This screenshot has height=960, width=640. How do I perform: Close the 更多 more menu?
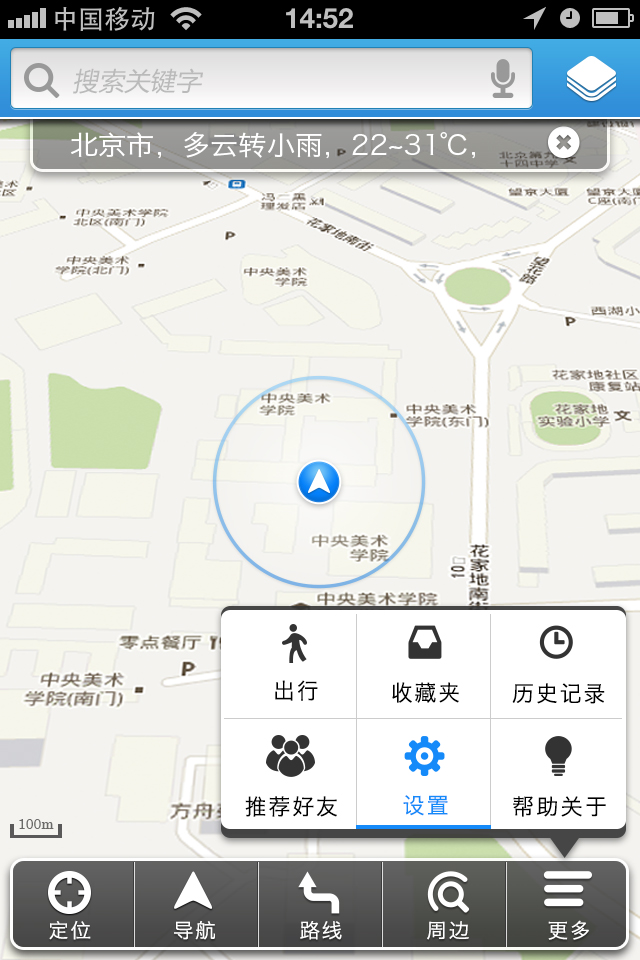click(568, 904)
